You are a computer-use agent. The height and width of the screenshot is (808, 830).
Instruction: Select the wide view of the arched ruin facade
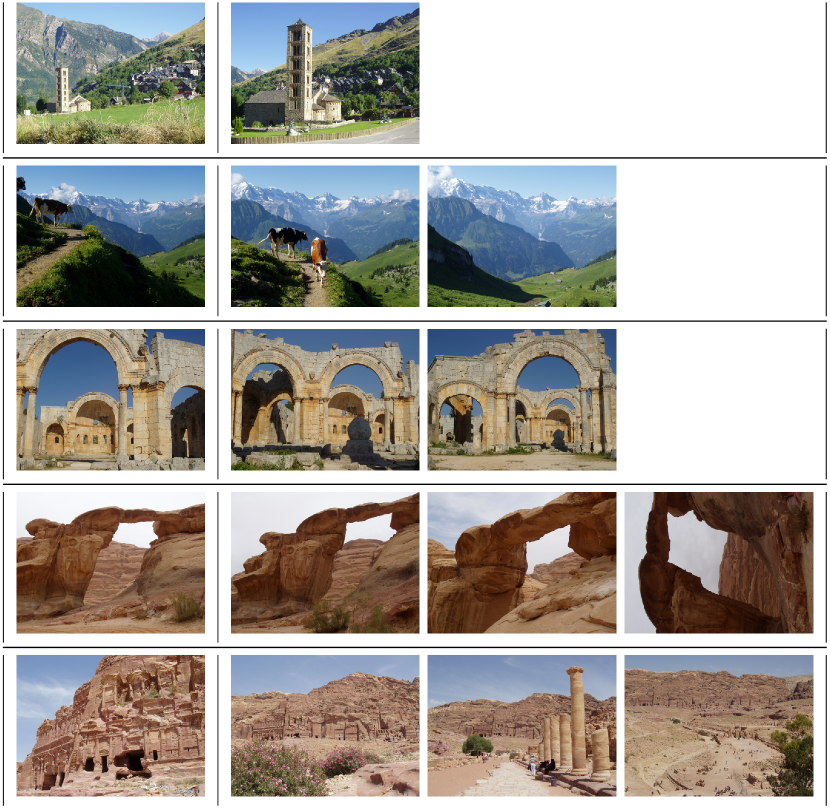pos(522,400)
